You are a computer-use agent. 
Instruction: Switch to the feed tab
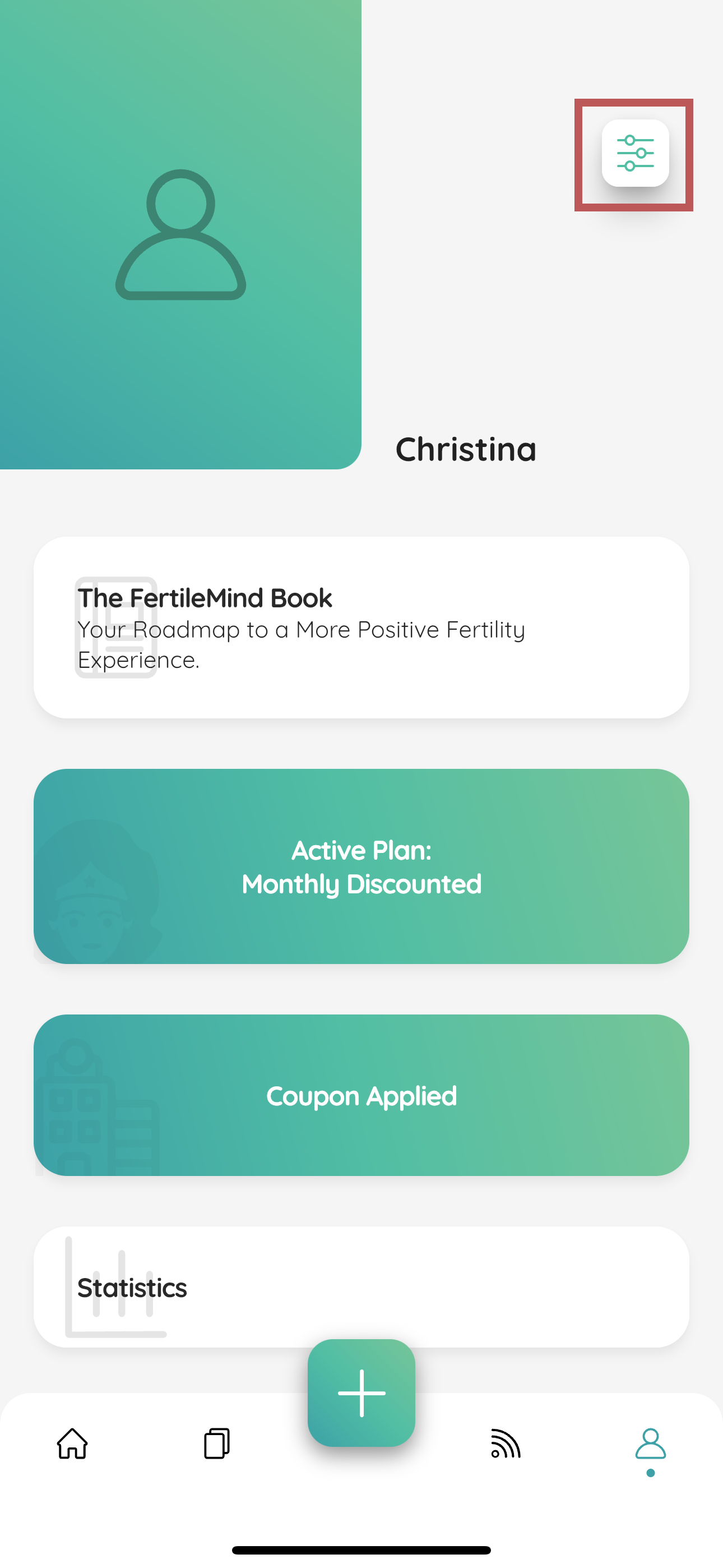coord(506,1444)
